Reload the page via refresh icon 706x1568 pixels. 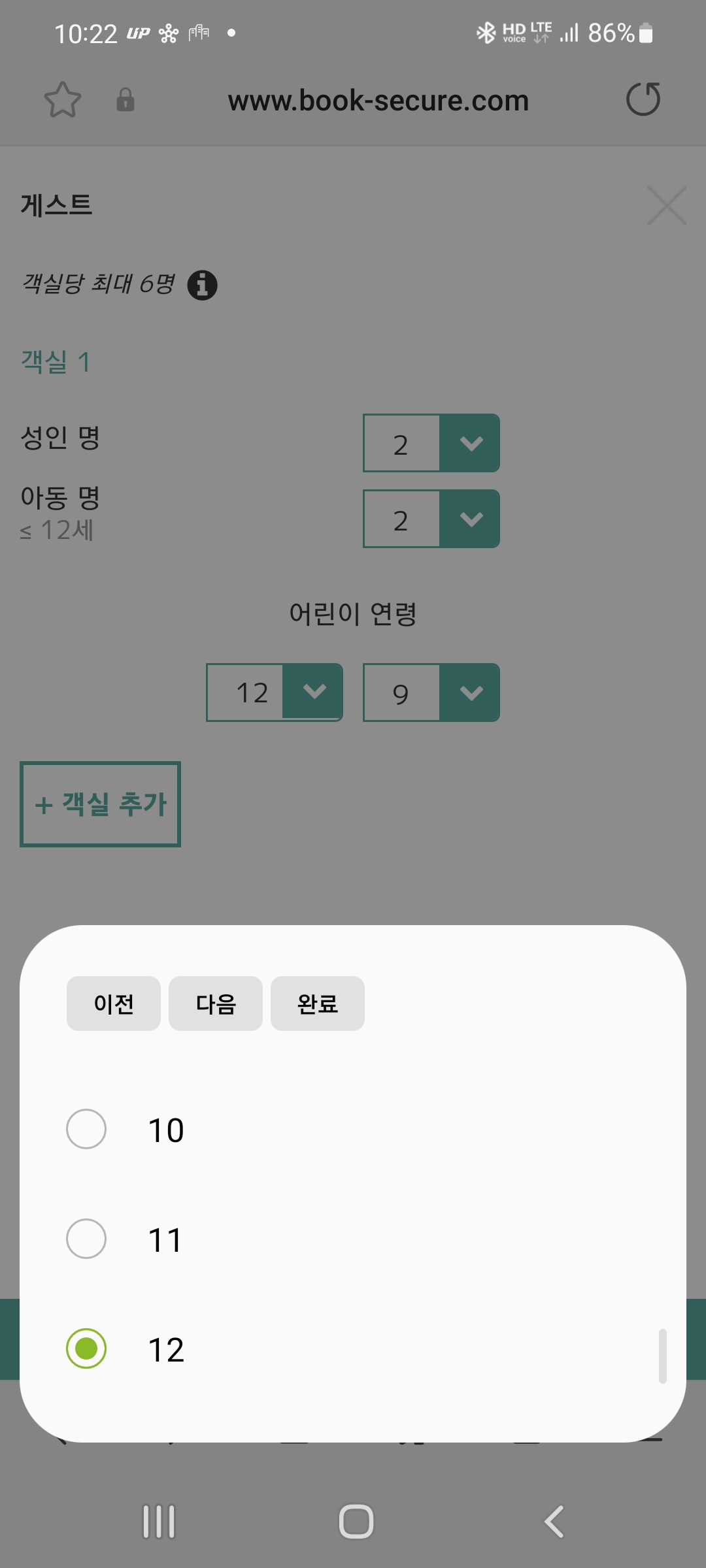coord(643,99)
